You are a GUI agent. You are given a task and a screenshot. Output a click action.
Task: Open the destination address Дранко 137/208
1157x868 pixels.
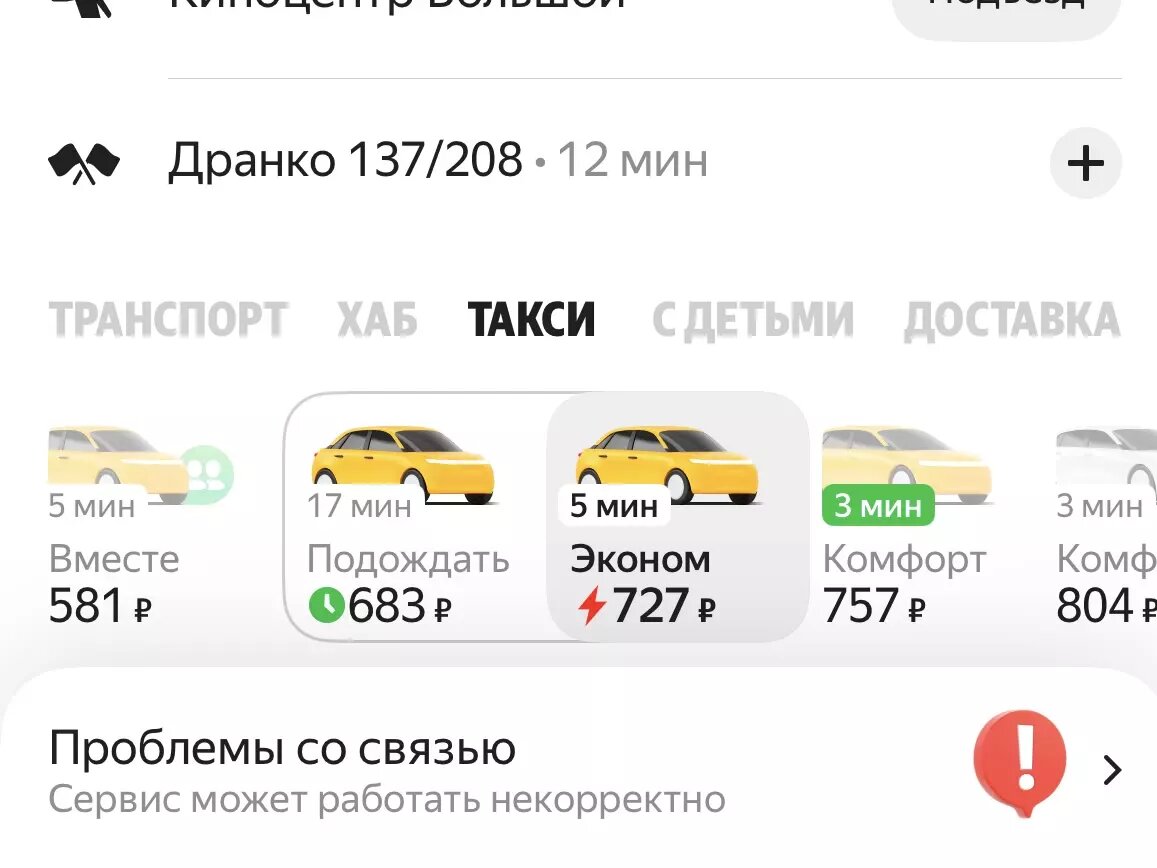345,161
